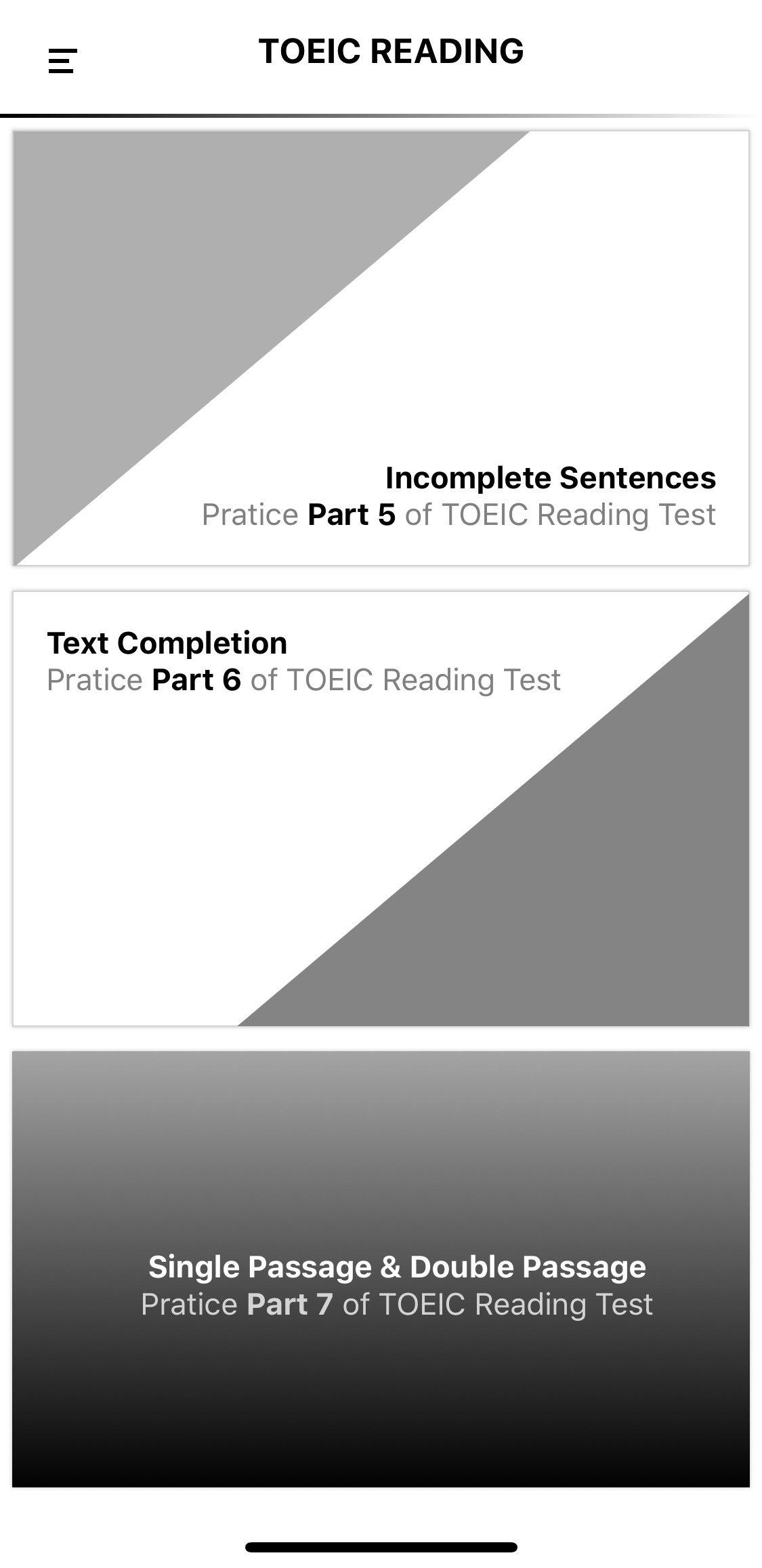Open Single Passage & Double Passage Part 7

tap(381, 1269)
